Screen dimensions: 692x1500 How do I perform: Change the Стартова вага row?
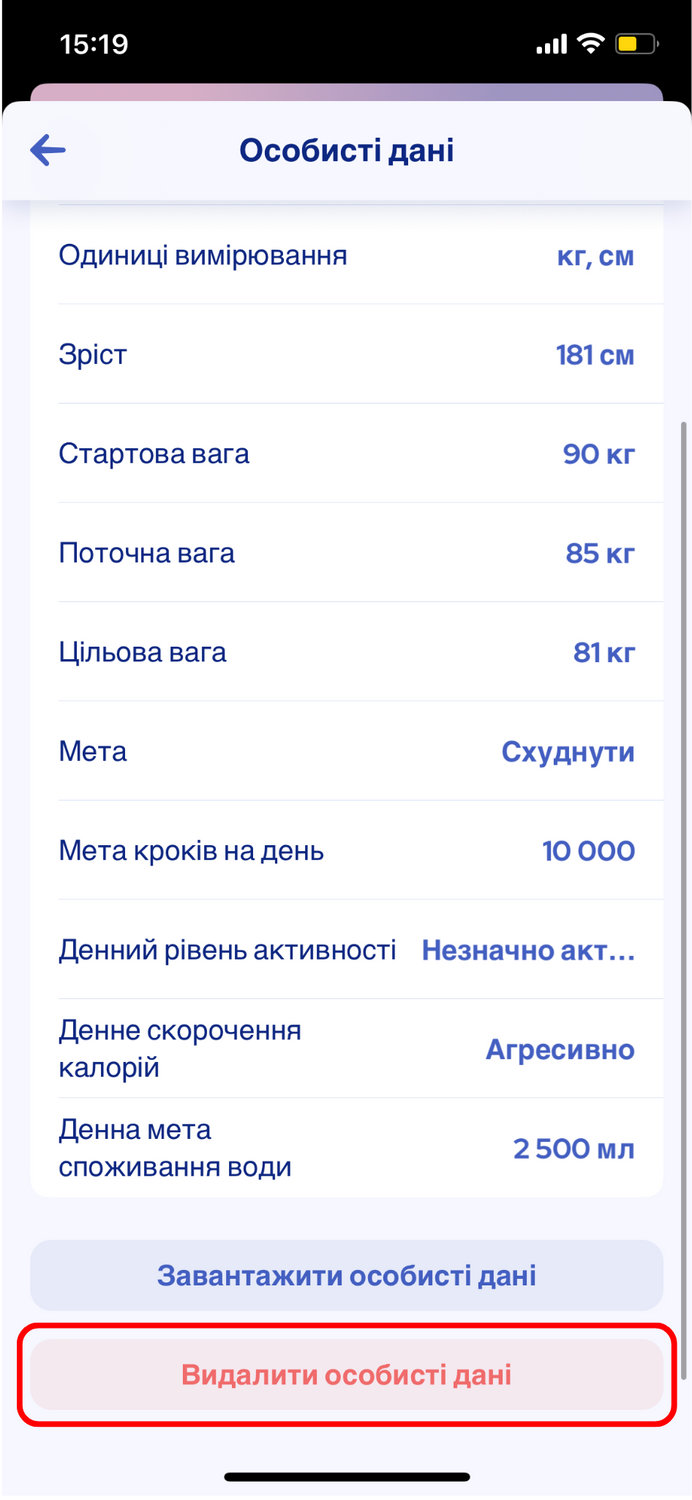click(346, 454)
